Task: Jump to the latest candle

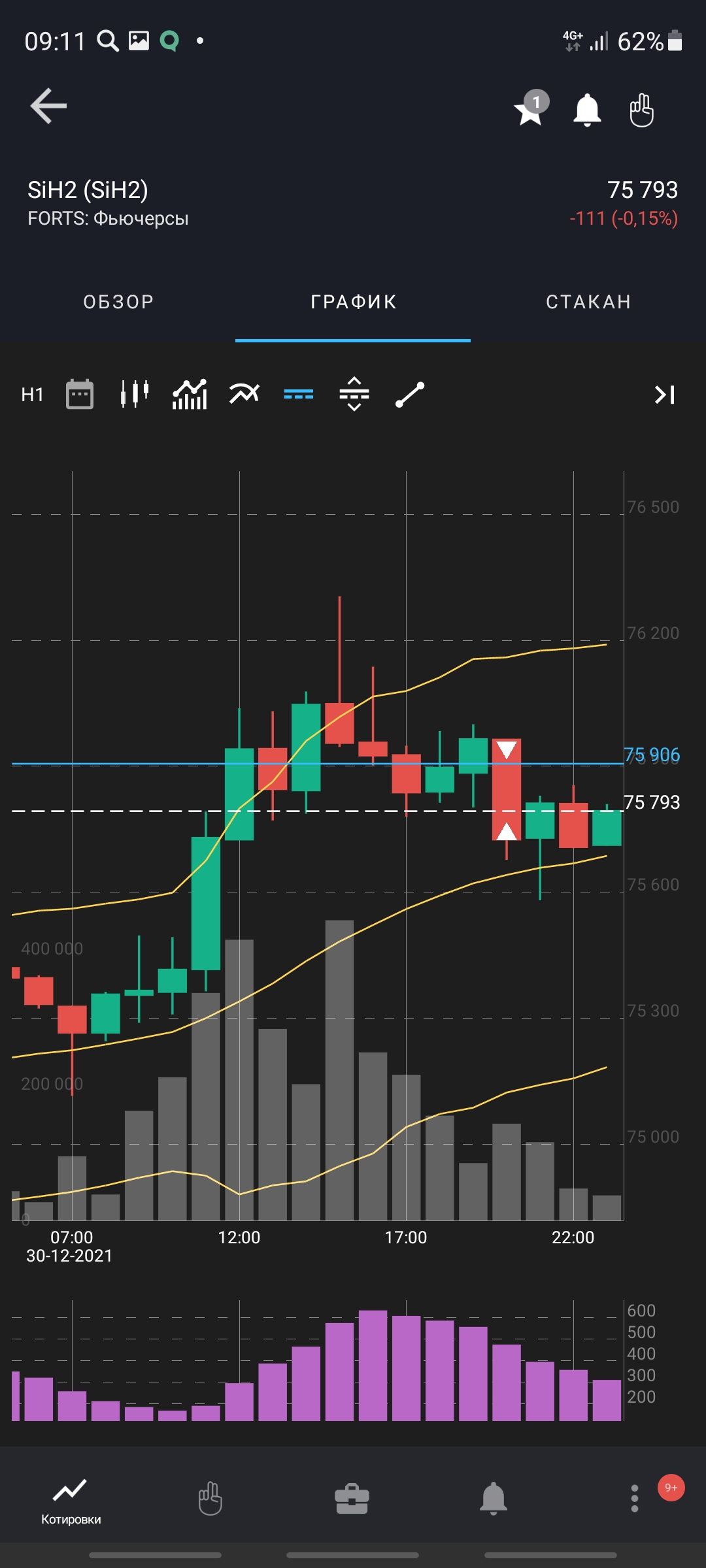Action: pos(664,395)
